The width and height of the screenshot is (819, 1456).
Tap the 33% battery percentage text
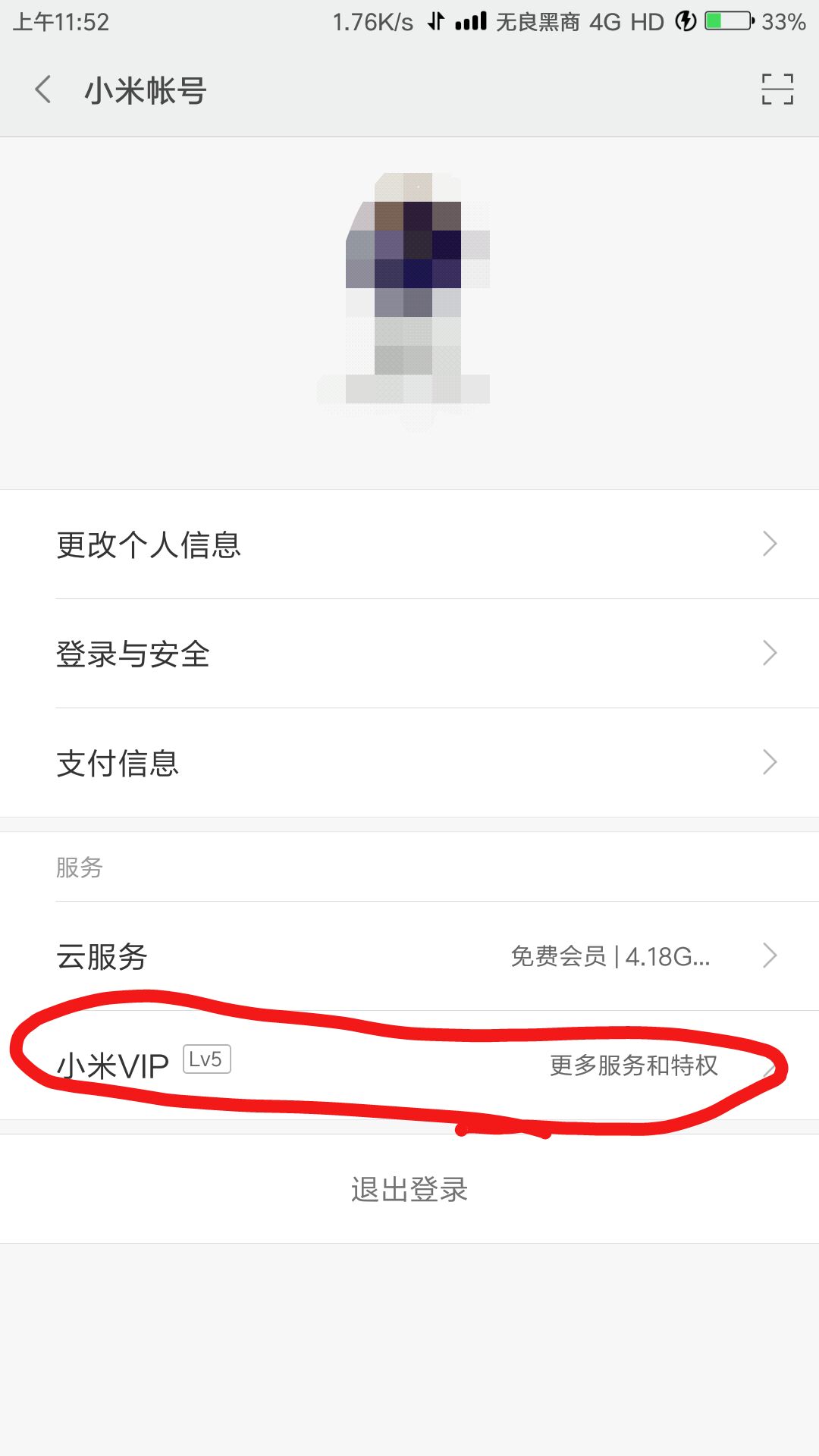tap(785, 23)
